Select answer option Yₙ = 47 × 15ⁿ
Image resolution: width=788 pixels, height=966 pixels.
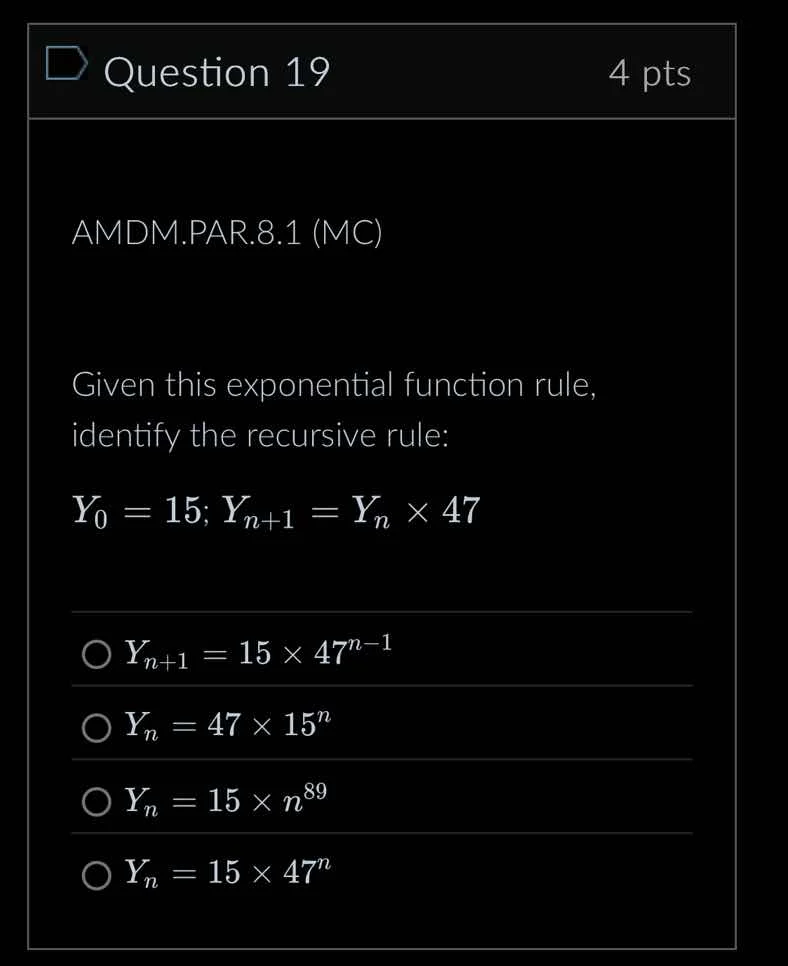(97, 727)
